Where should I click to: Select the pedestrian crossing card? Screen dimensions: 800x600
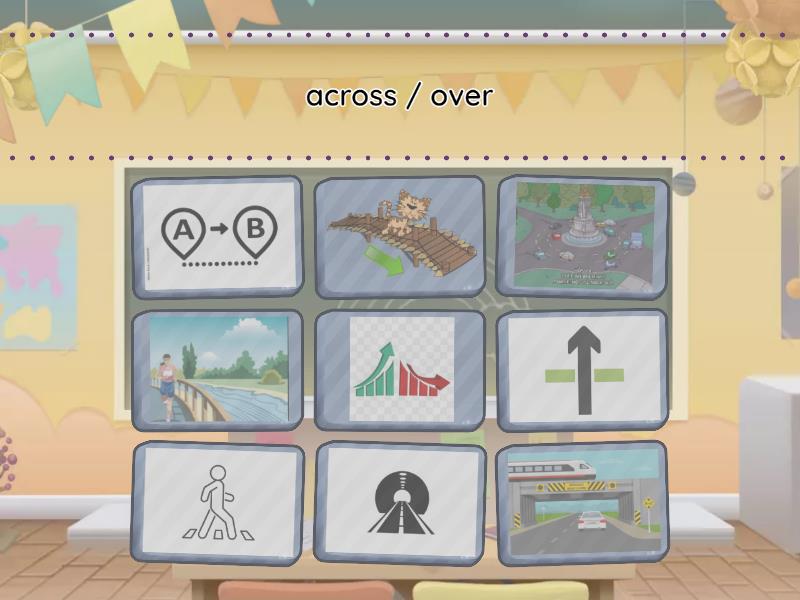pyautogui.click(x=218, y=501)
